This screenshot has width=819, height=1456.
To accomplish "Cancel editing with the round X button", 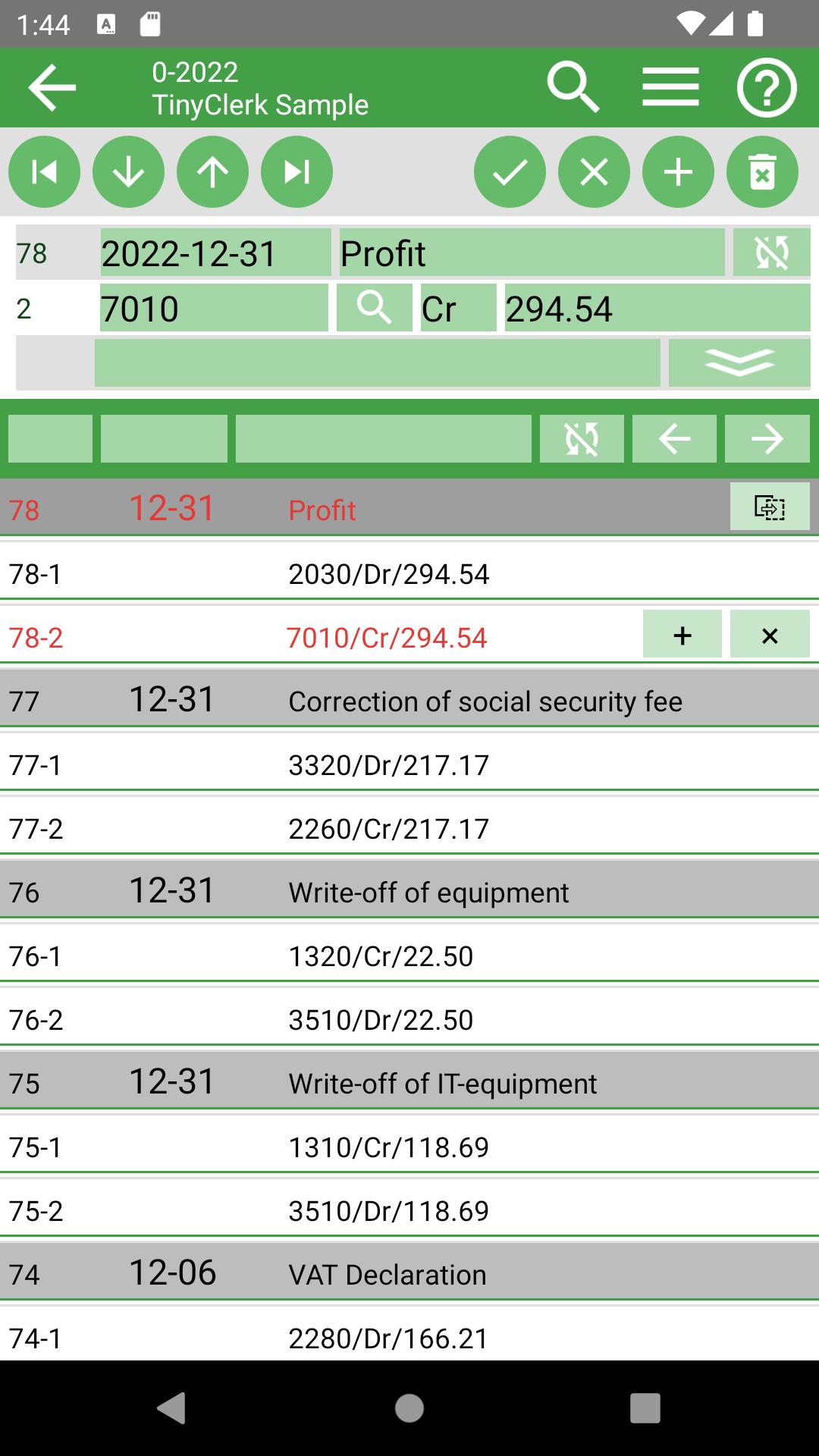I will [x=594, y=172].
